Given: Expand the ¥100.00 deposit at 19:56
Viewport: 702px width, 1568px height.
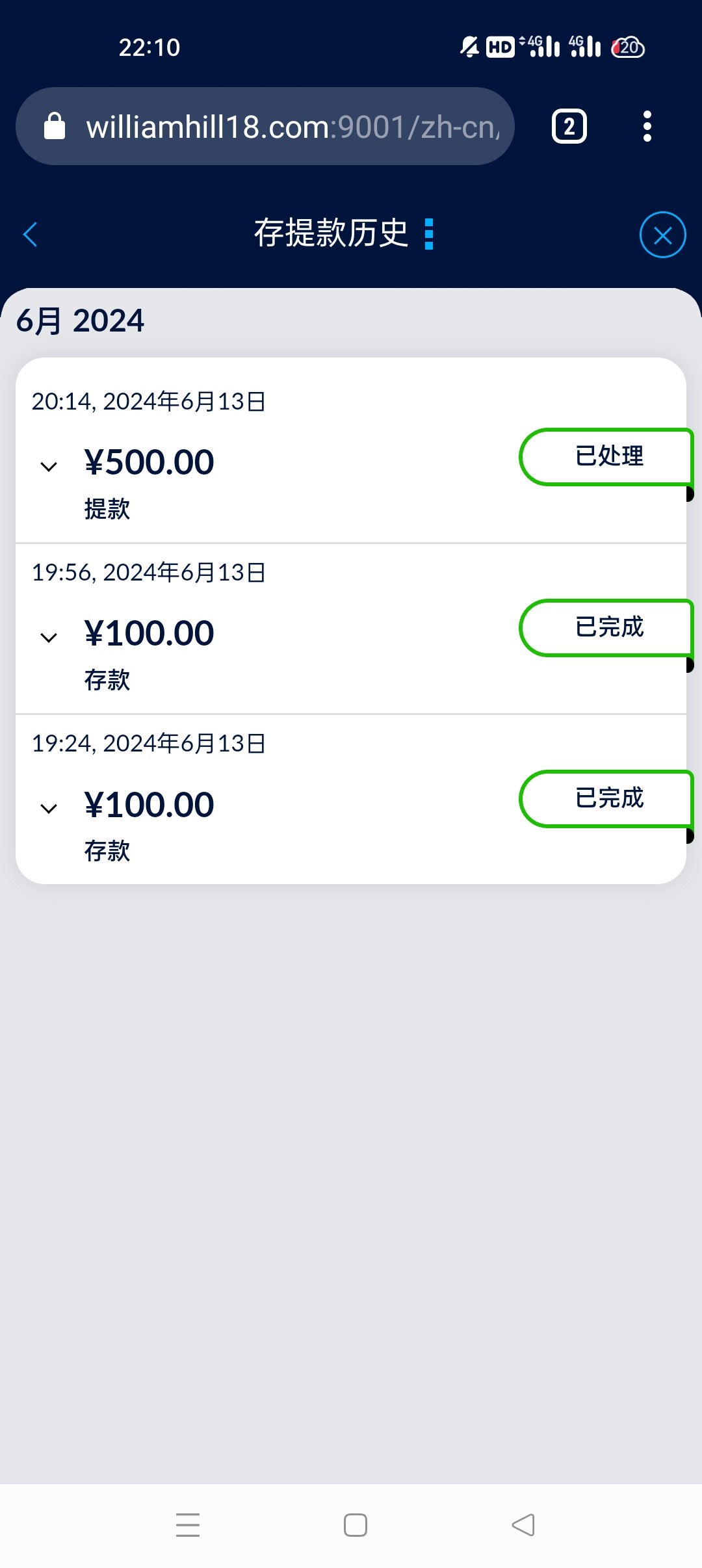Looking at the screenshot, I should point(49,638).
